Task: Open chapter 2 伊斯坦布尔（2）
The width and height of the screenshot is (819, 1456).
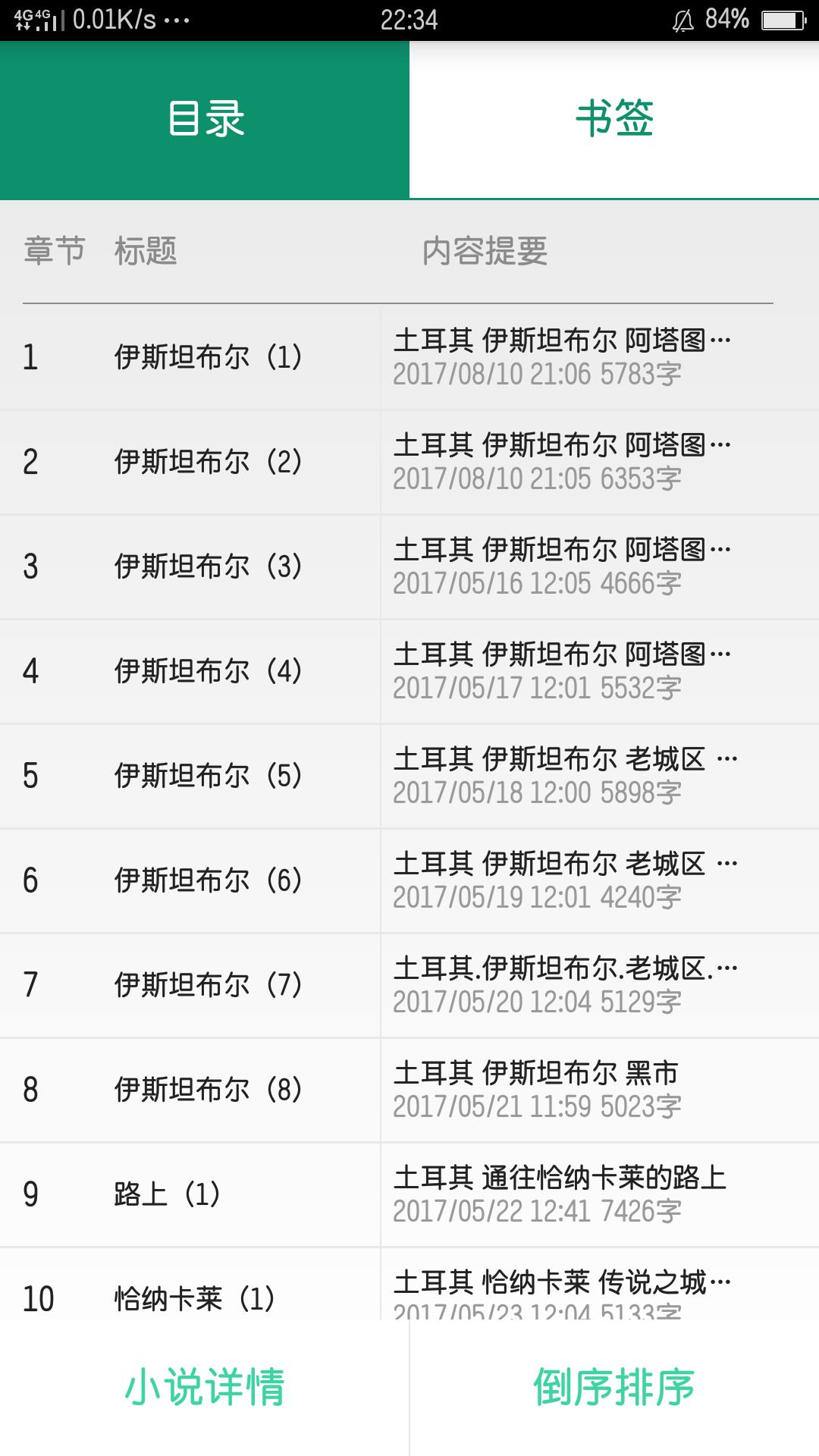Action: pyautogui.click(x=379, y=463)
